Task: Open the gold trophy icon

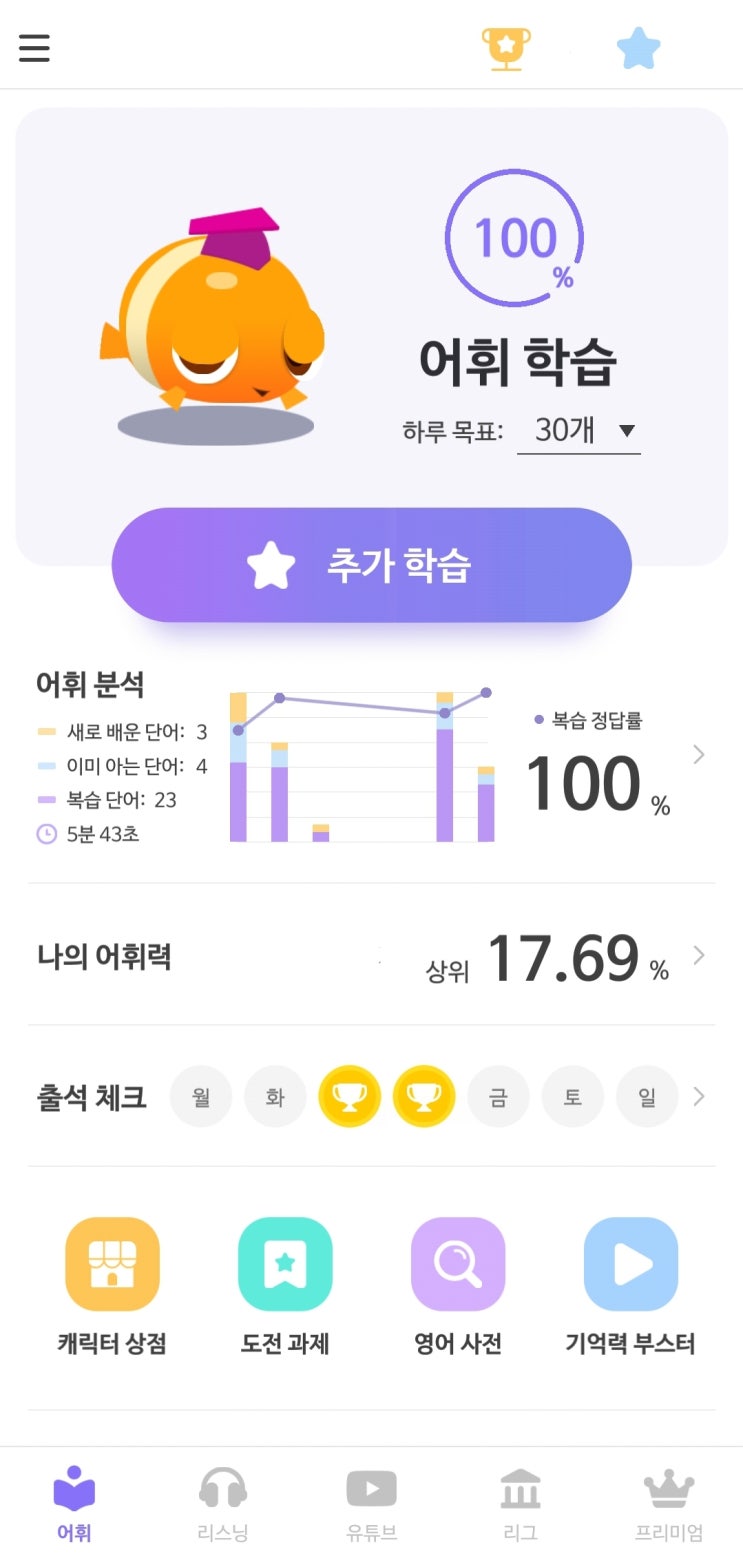Action: (x=506, y=48)
